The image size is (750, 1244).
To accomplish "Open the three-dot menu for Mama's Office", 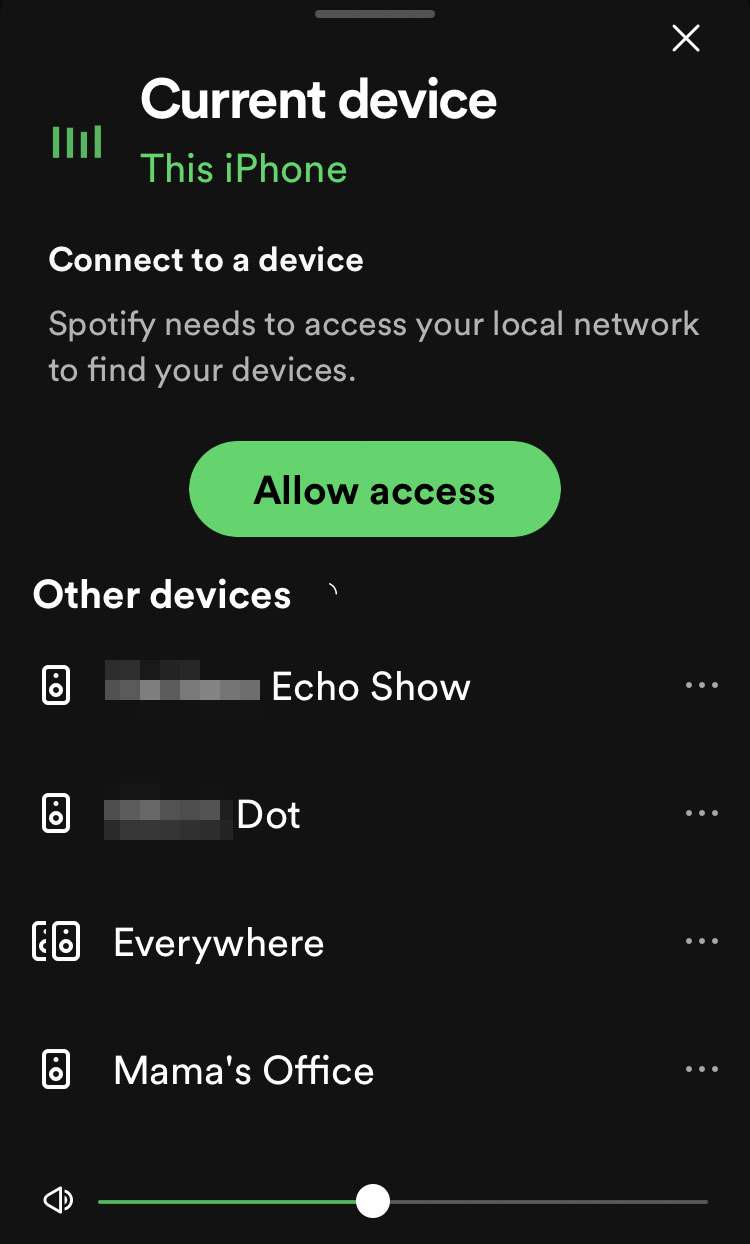I will (x=702, y=1068).
